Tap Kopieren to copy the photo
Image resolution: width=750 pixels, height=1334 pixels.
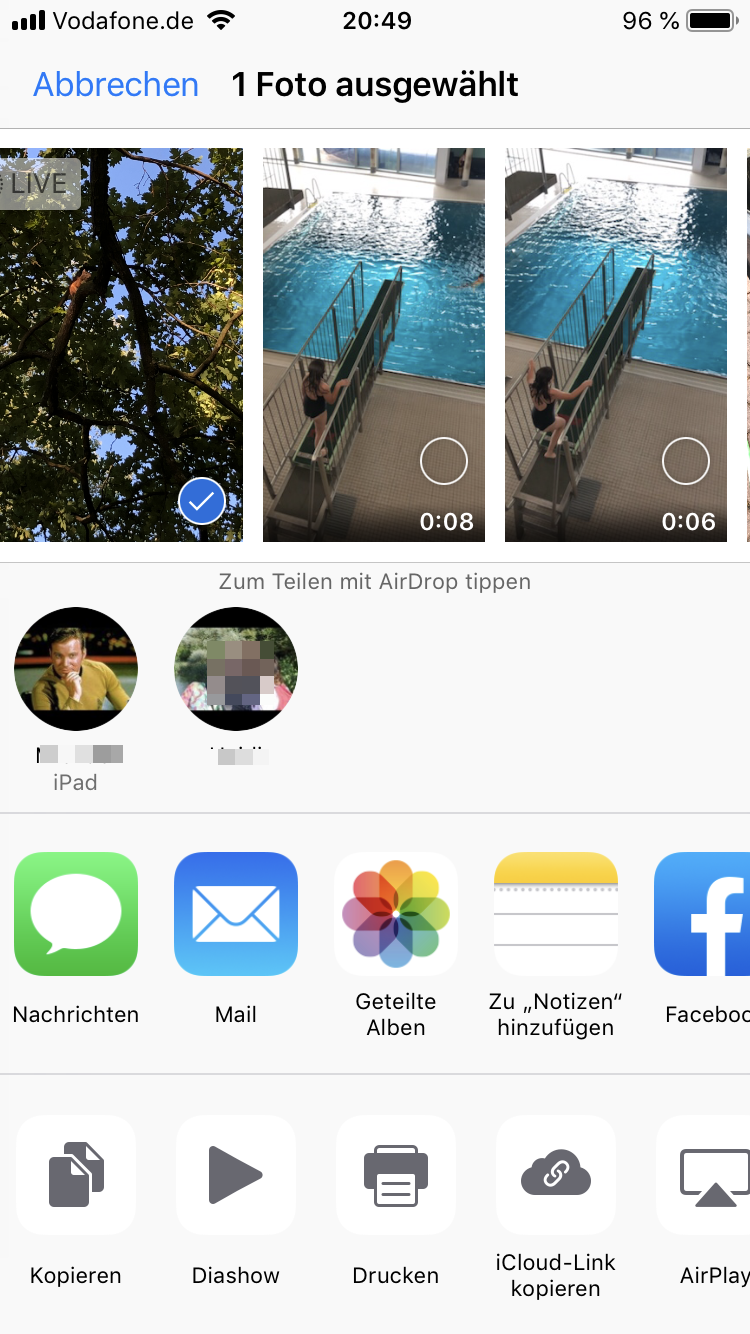tap(76, 1175)
